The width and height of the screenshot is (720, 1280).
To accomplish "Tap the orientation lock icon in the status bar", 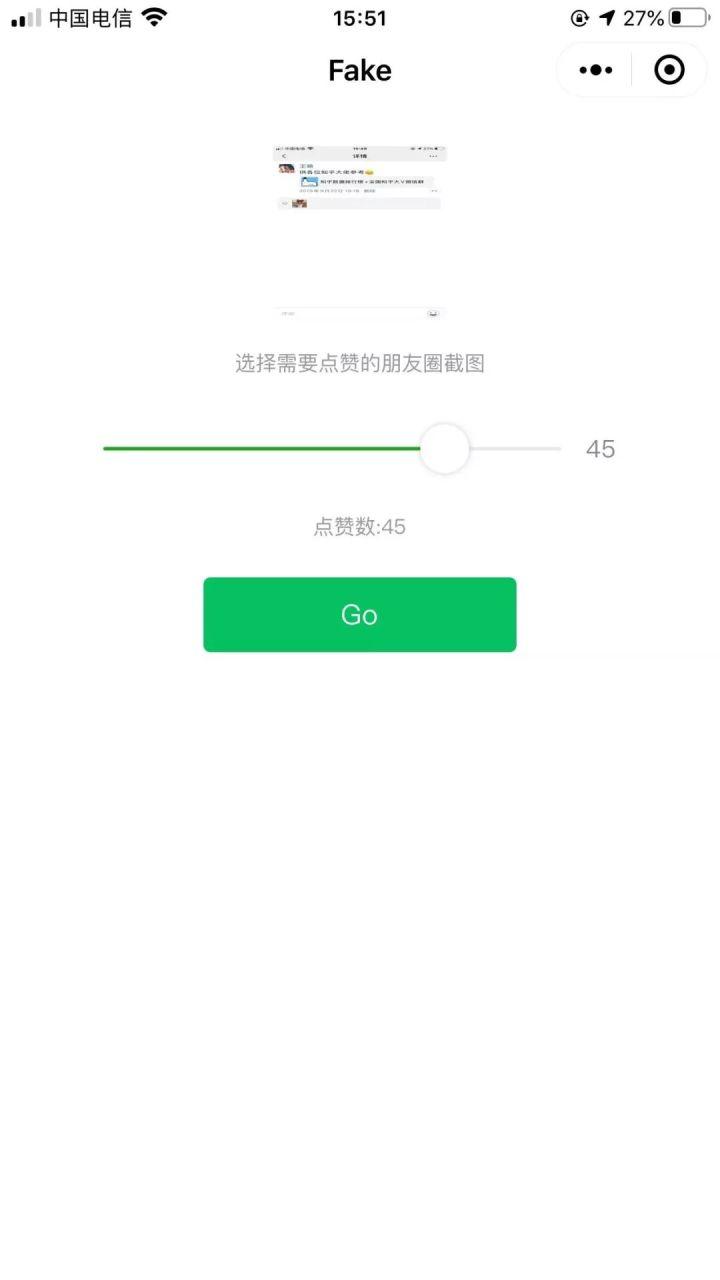I will click(578, 16).
